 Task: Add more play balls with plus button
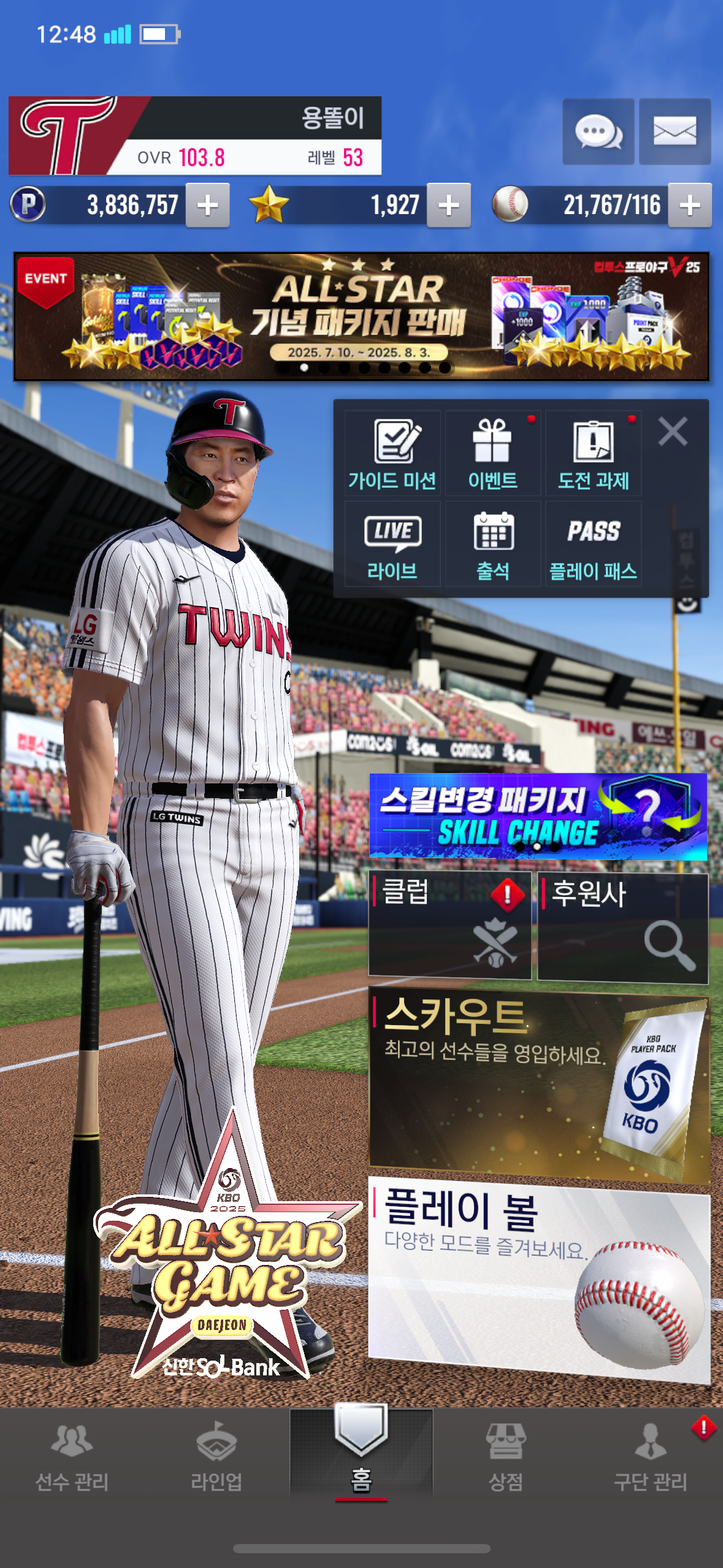(690, 205)
